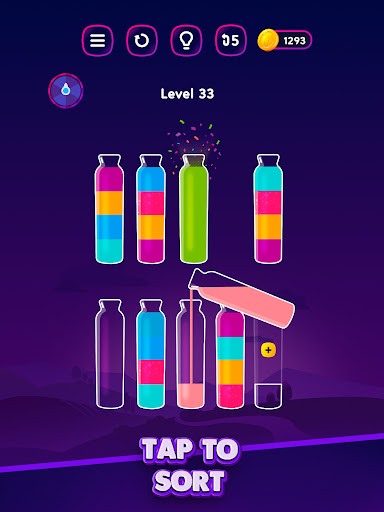Image resolution: width=384 pixels, height=512 pixels.
Task: Use the lightbulb hint
Action: 186,41
